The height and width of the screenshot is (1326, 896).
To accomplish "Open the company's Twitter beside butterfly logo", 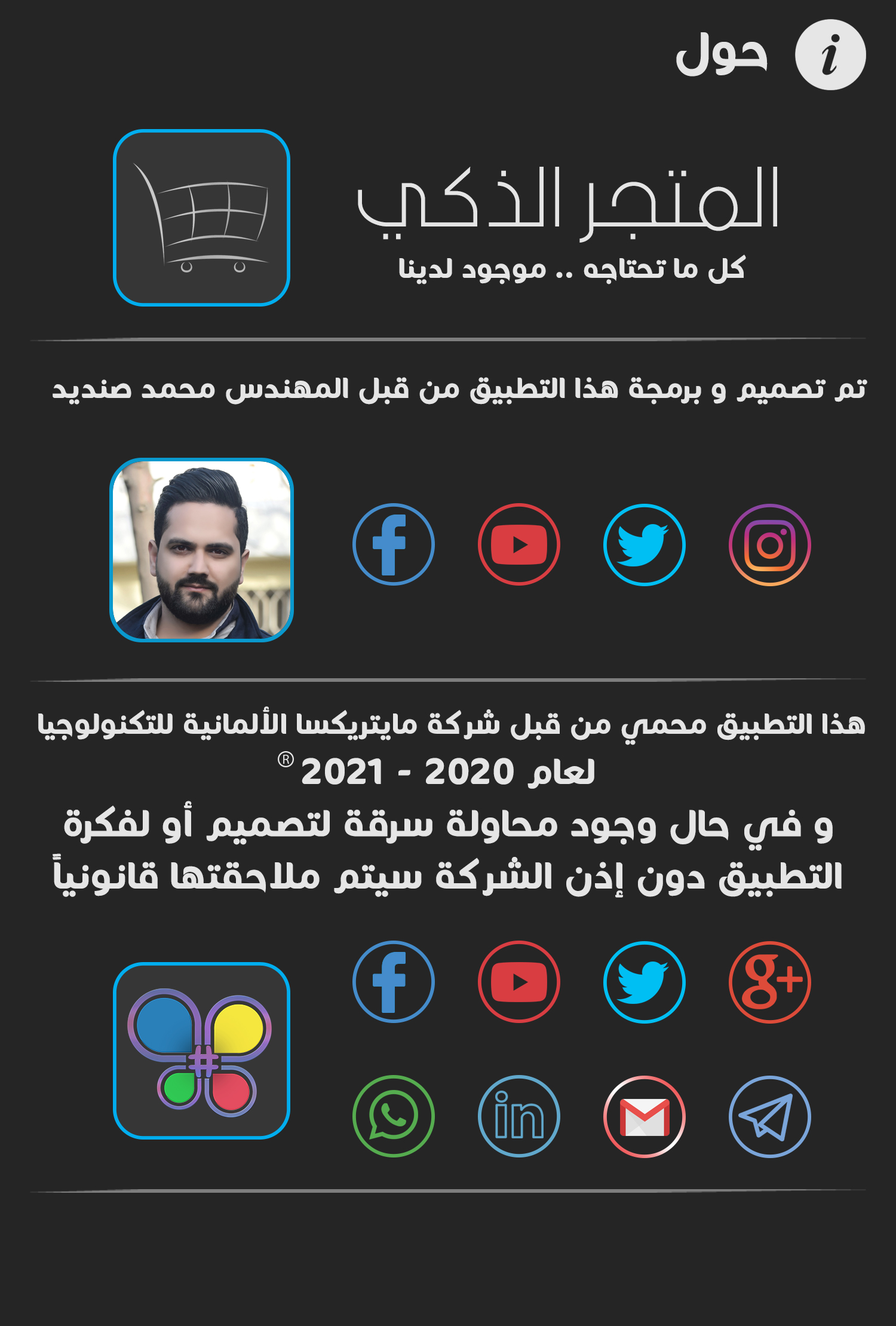I will [644, 982].
